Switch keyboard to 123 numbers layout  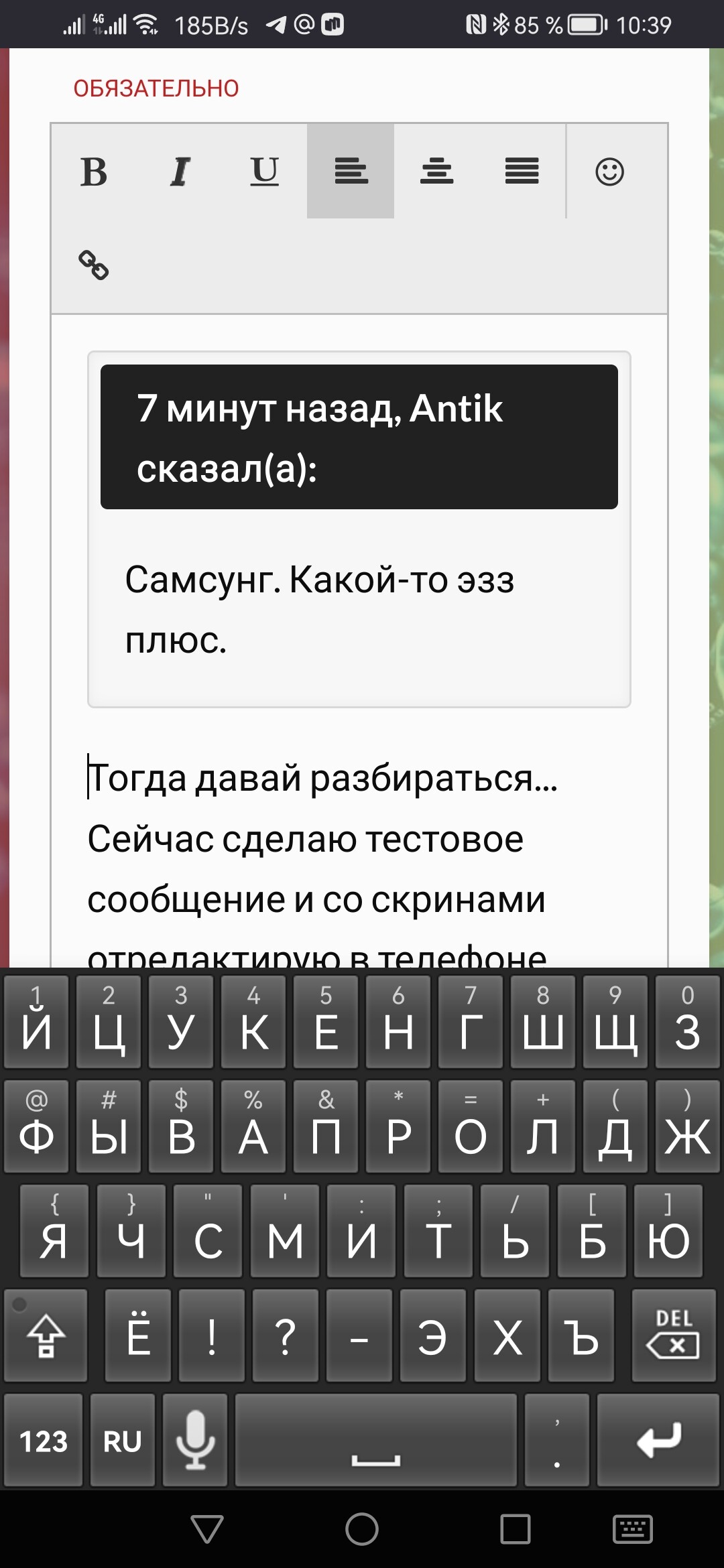44,1440
